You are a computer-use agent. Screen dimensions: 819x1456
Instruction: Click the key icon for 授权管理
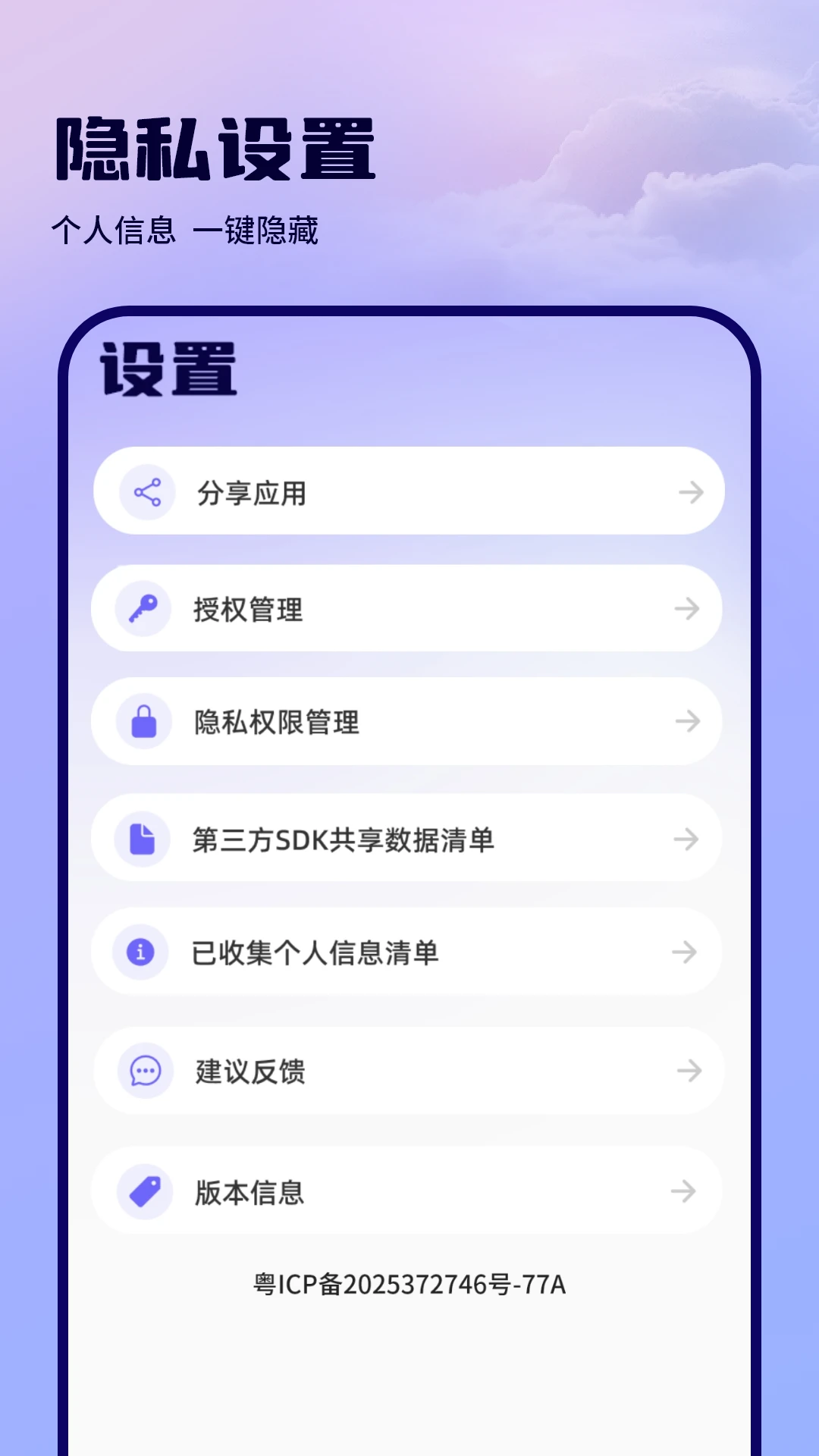[144, 609]
